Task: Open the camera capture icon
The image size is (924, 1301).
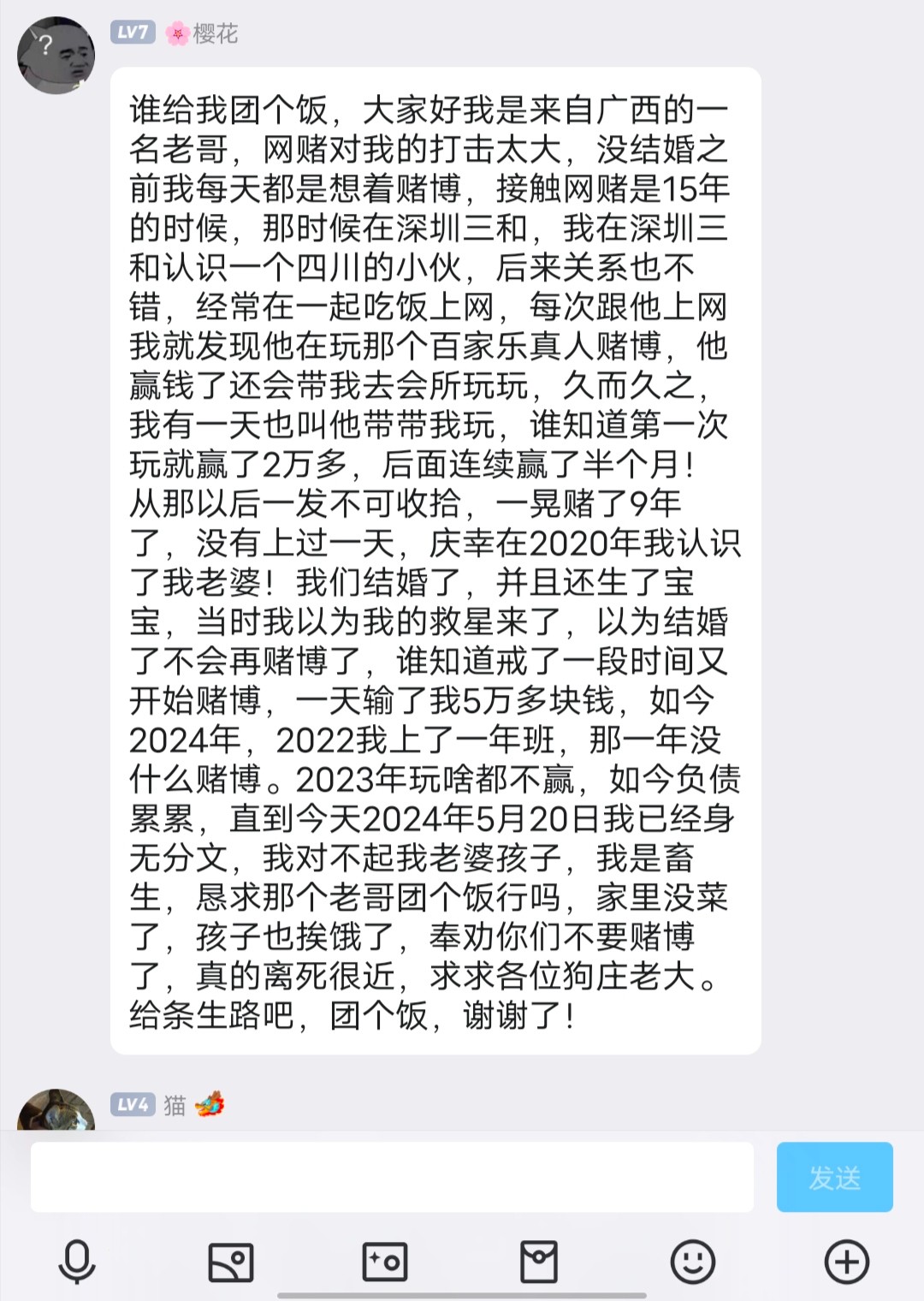Action: 385,1262
